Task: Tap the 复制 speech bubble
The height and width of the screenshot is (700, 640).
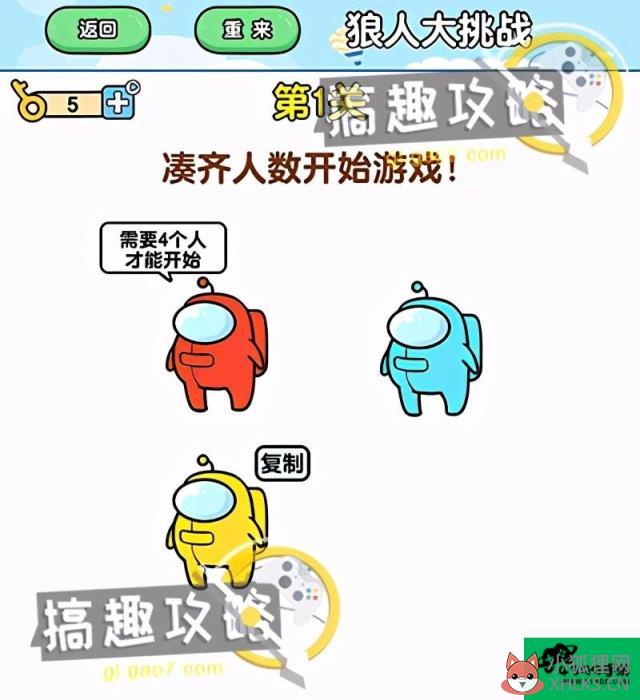Action: [x=283, y=463]
